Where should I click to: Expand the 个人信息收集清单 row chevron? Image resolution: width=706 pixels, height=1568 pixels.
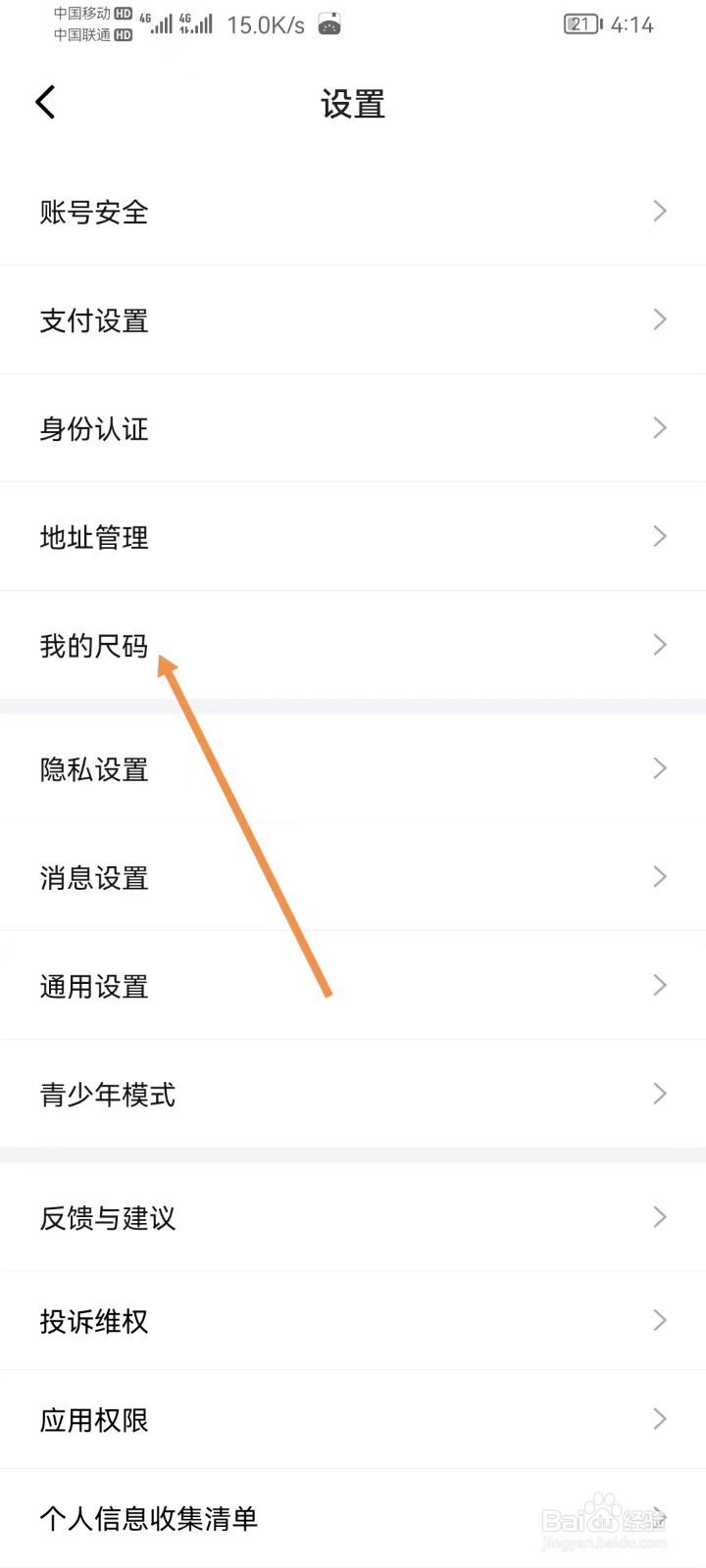coord(659,1517)
